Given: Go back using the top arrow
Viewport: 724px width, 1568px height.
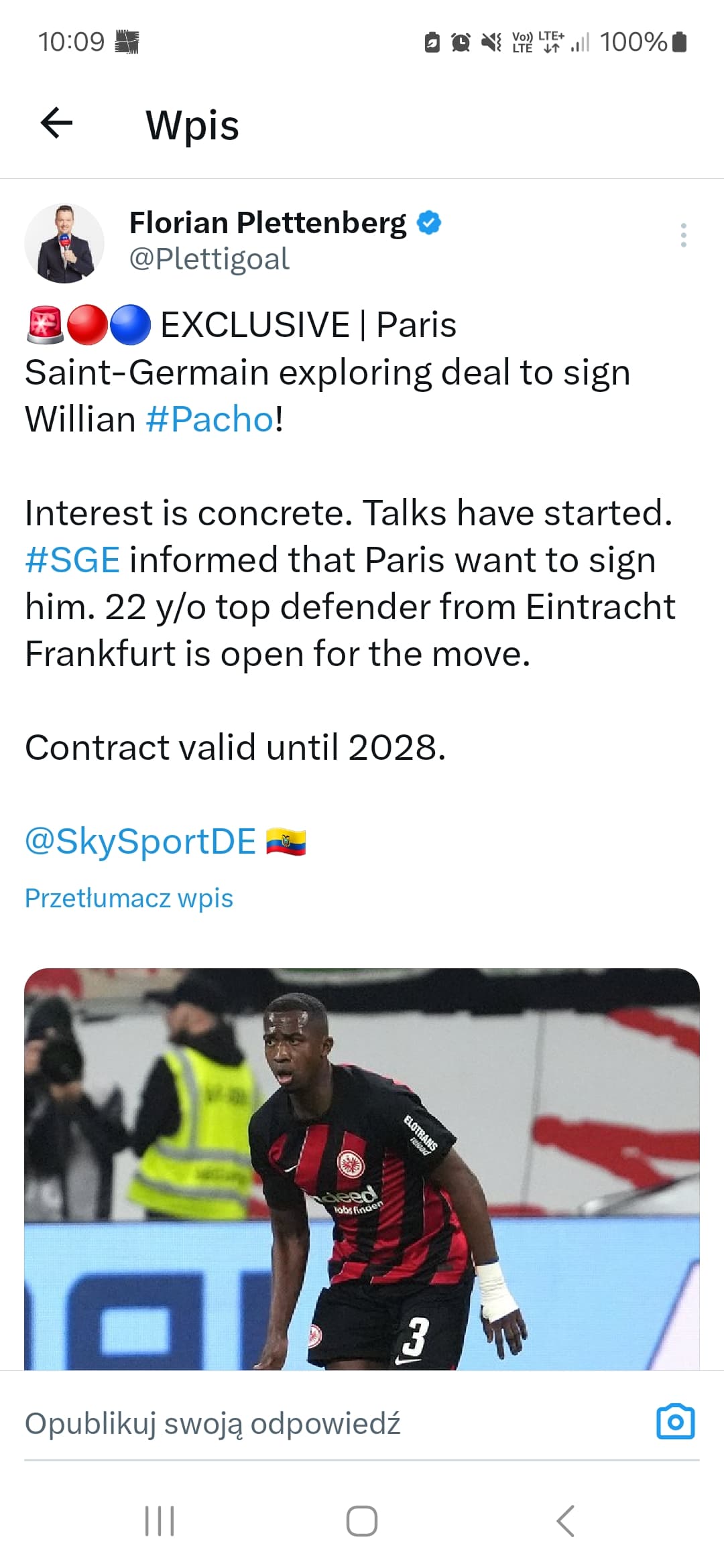Looking at the screenshot, I should tap(57, 123).
